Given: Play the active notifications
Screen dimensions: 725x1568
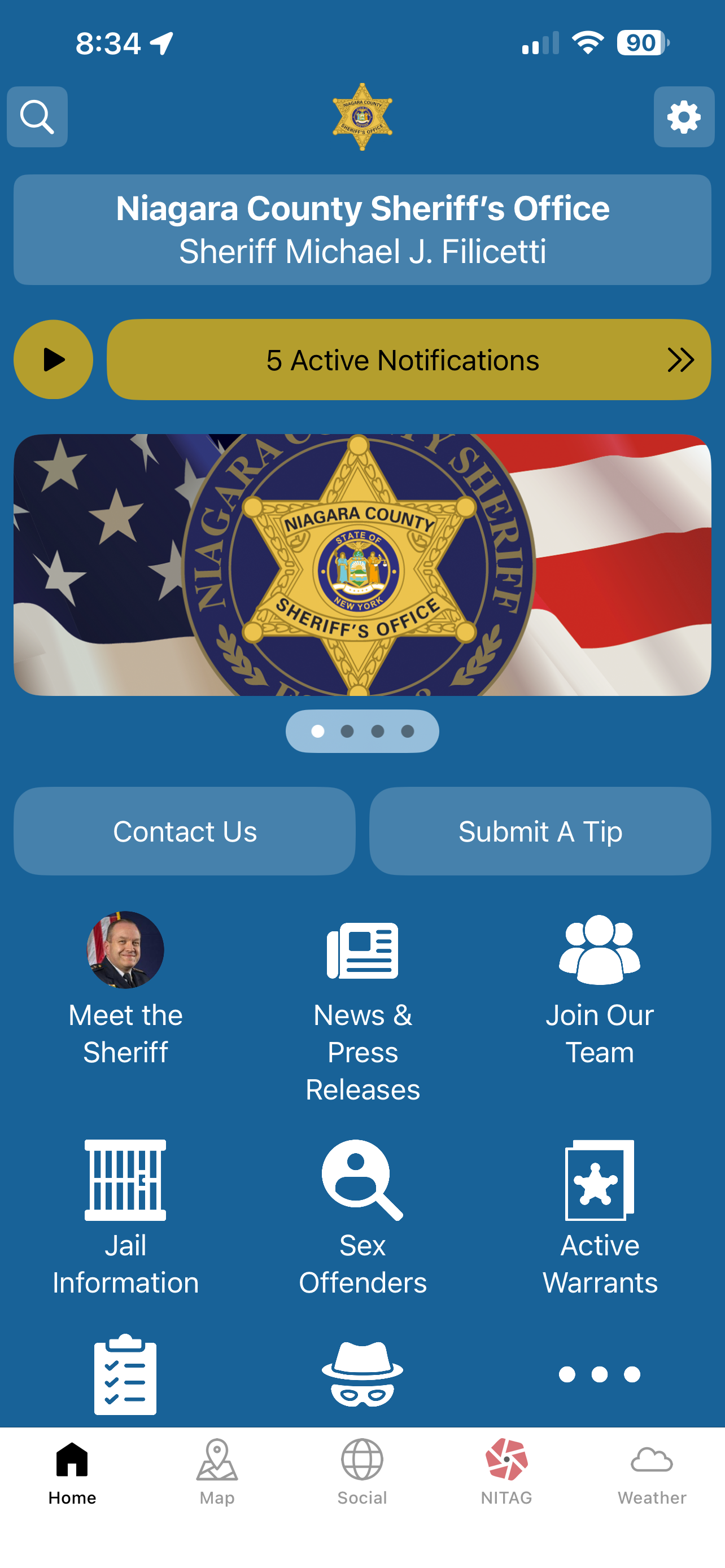Looking at the screenshot, I should pyautogui.click(x=53, y=360).
